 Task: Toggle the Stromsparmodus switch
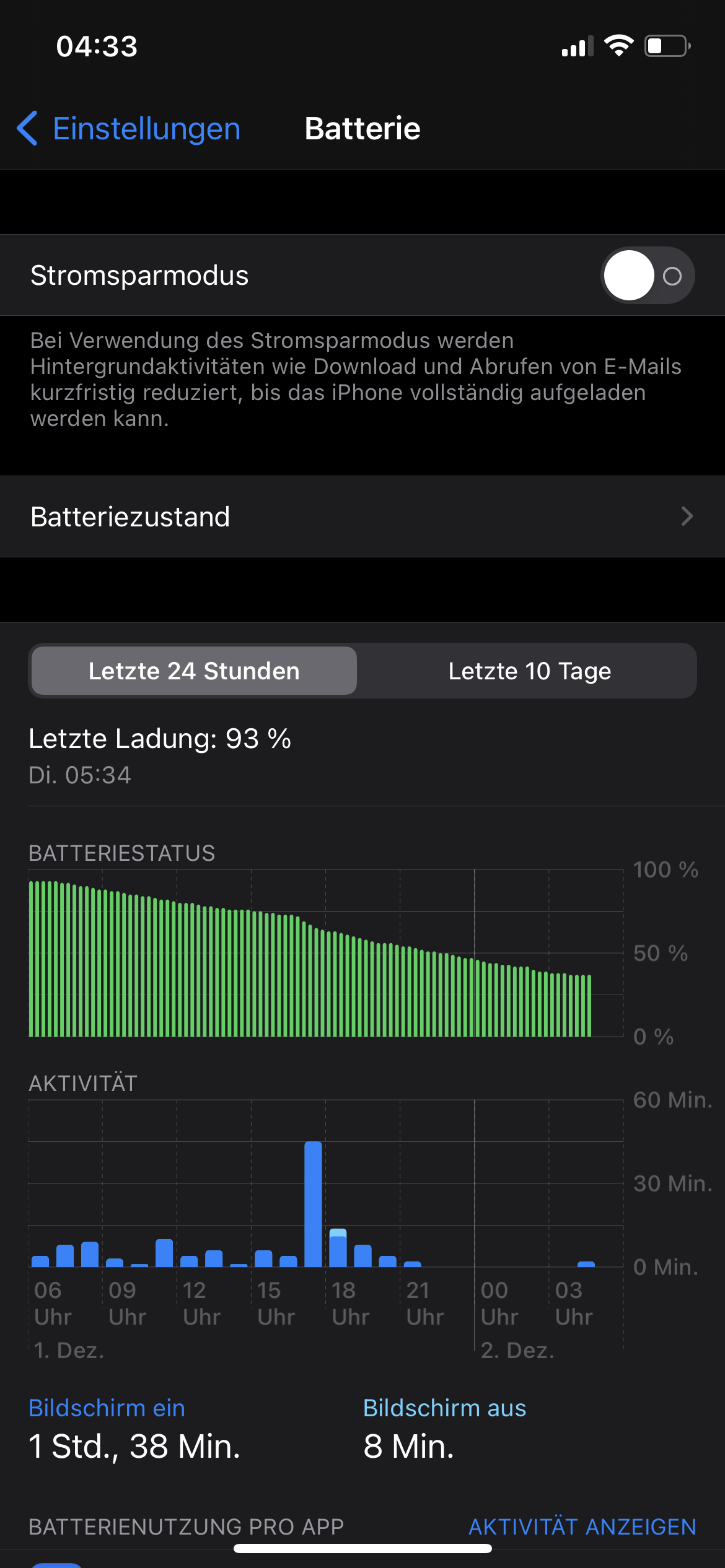(x=647, y=276)
